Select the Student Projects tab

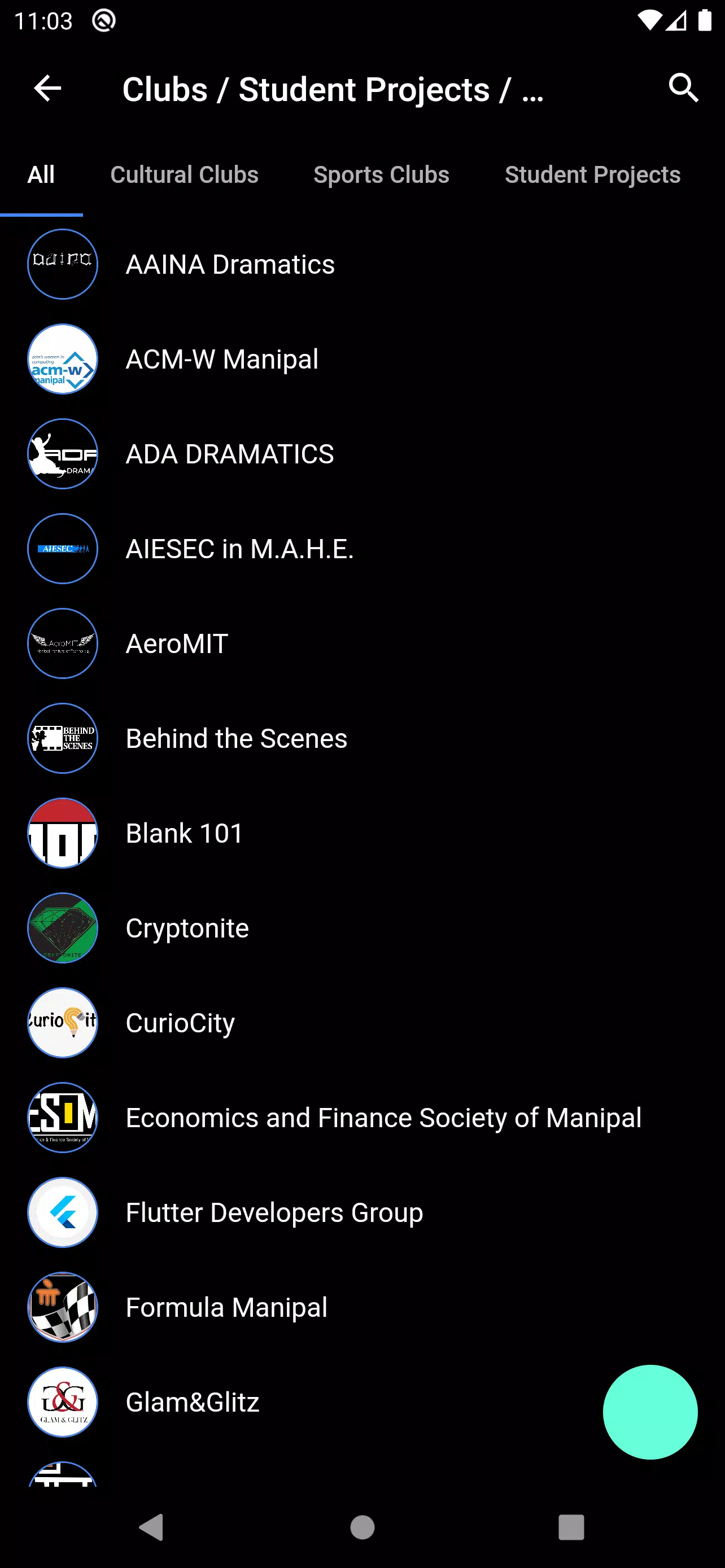tap(592, 176)
